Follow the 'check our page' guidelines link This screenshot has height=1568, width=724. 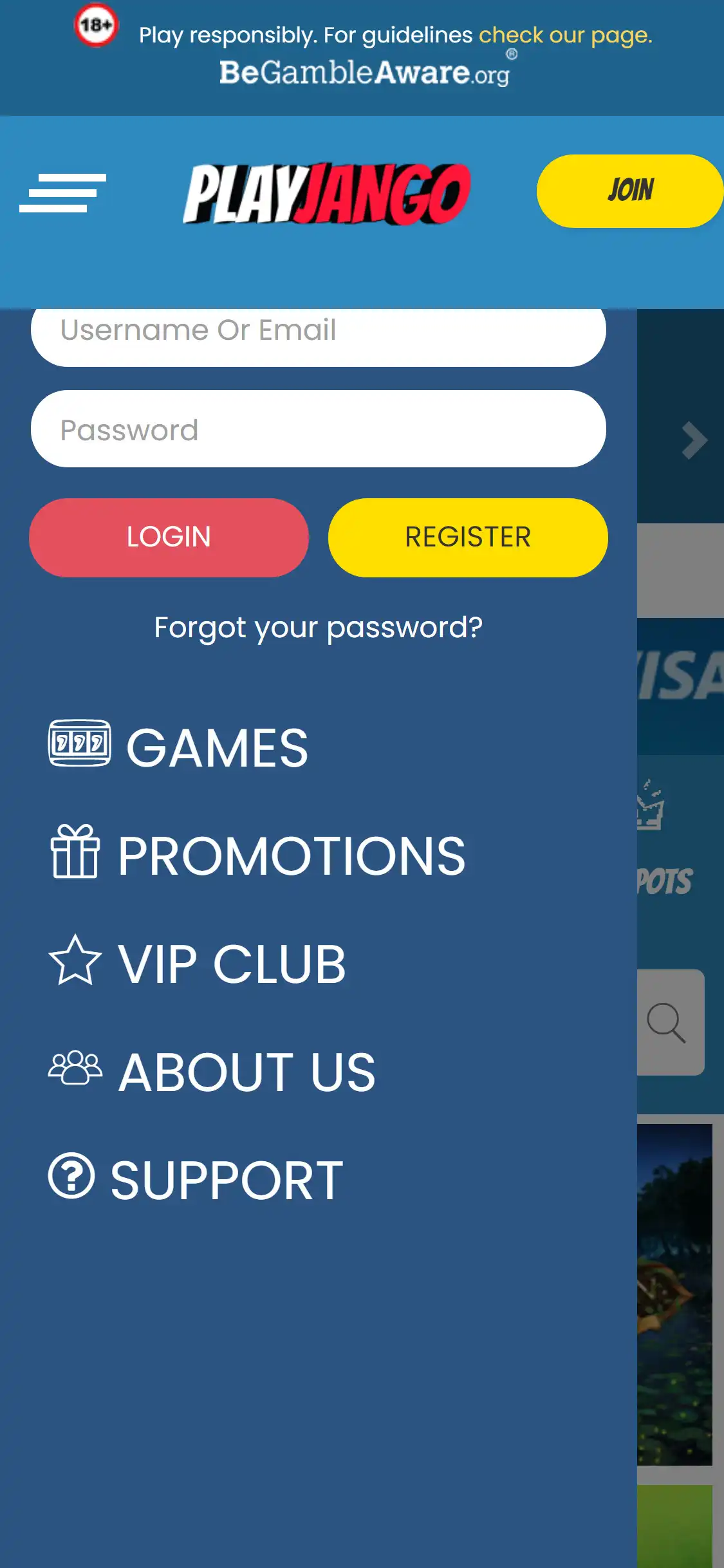pos(565,35)
